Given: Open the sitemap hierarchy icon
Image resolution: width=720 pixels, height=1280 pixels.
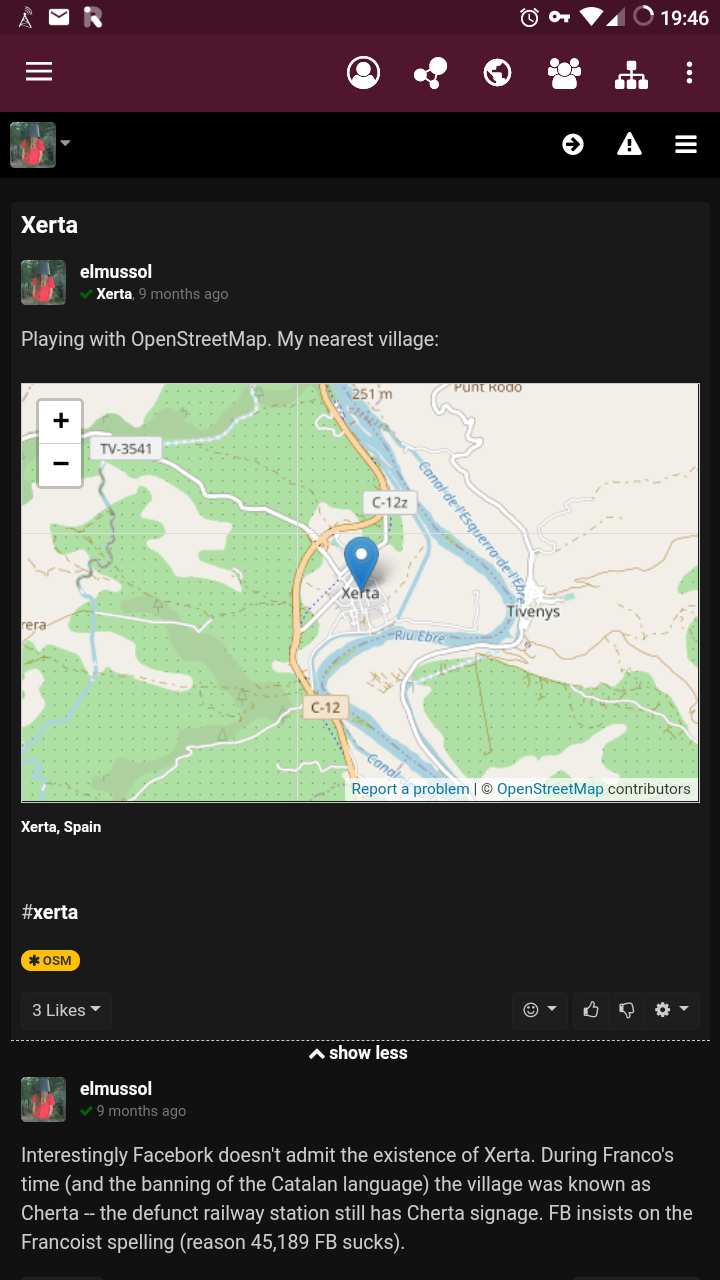Looking at the screenshot, I should (631, 73).
